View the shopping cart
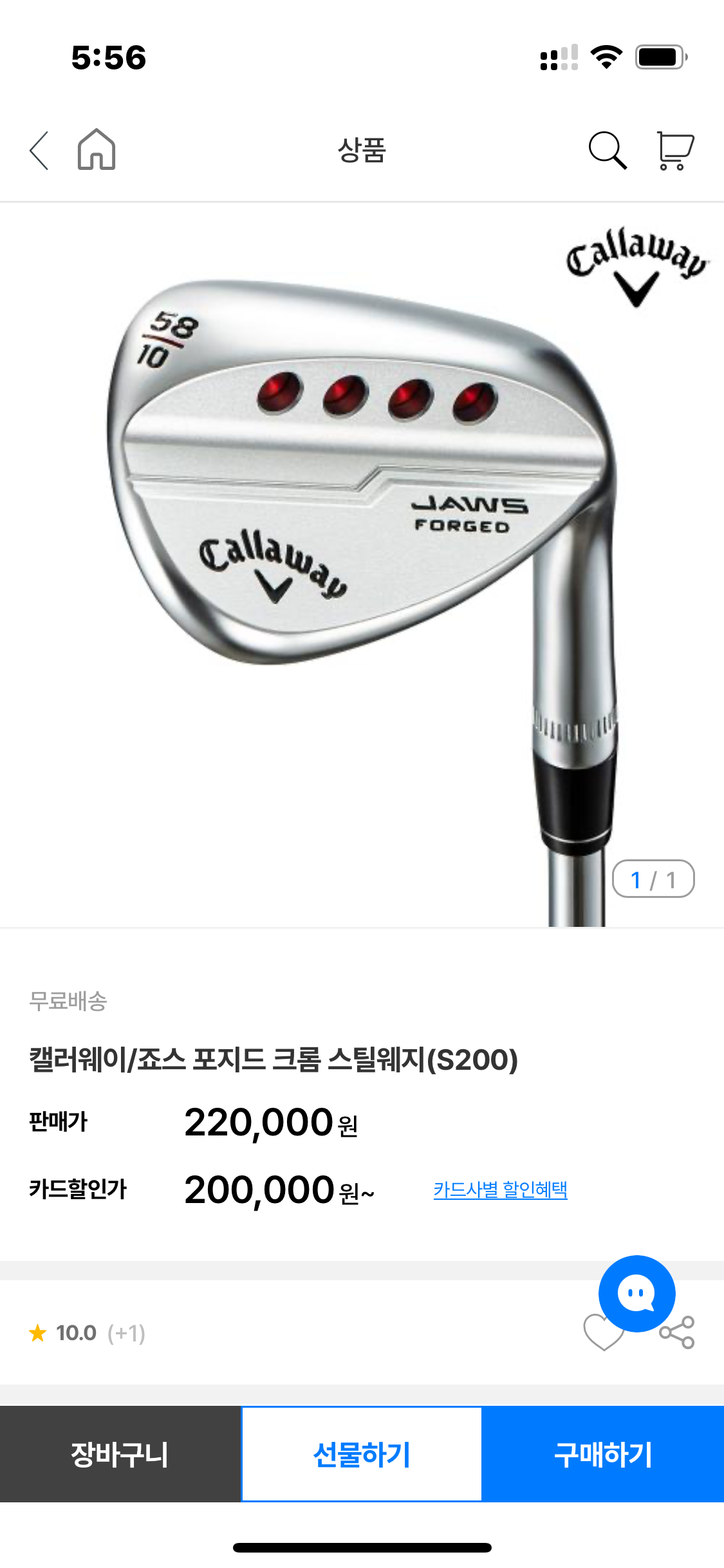 pyautogui.click(x=674, y=151)
